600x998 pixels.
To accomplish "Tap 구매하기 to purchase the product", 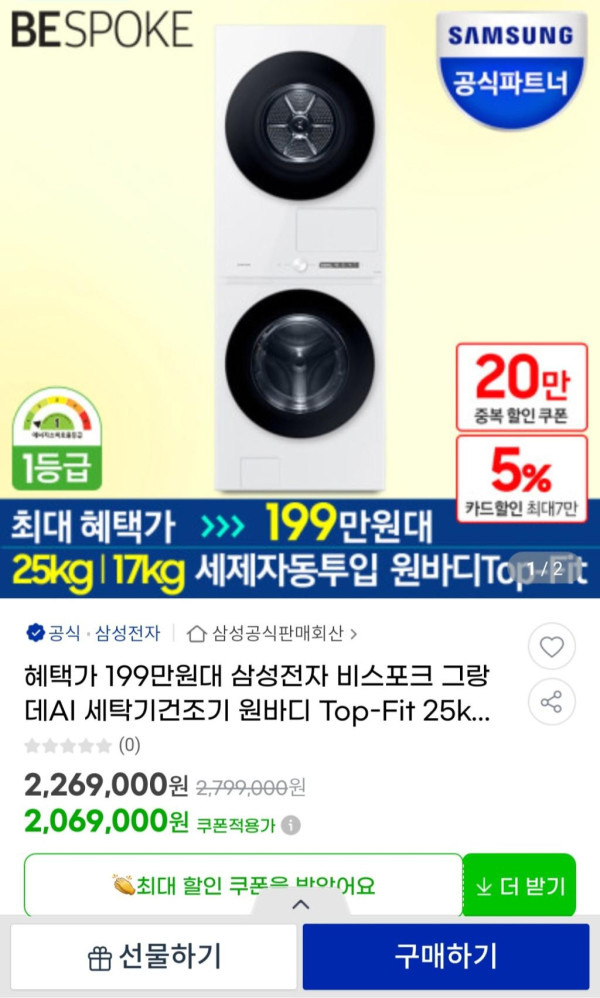I will coord(445,957).
